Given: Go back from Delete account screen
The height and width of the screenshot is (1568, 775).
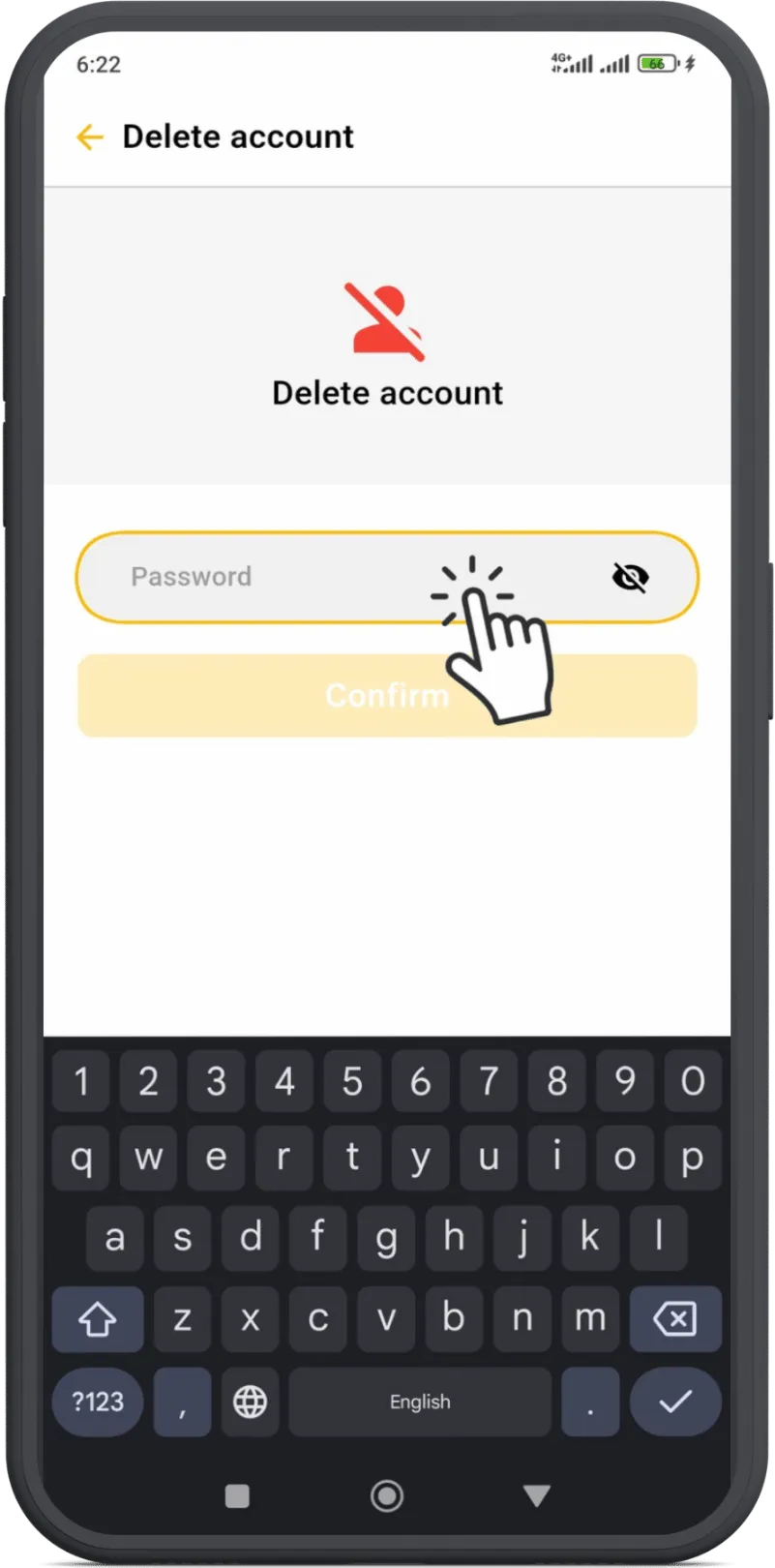Looking at the screenshot, I should point(90,137).
